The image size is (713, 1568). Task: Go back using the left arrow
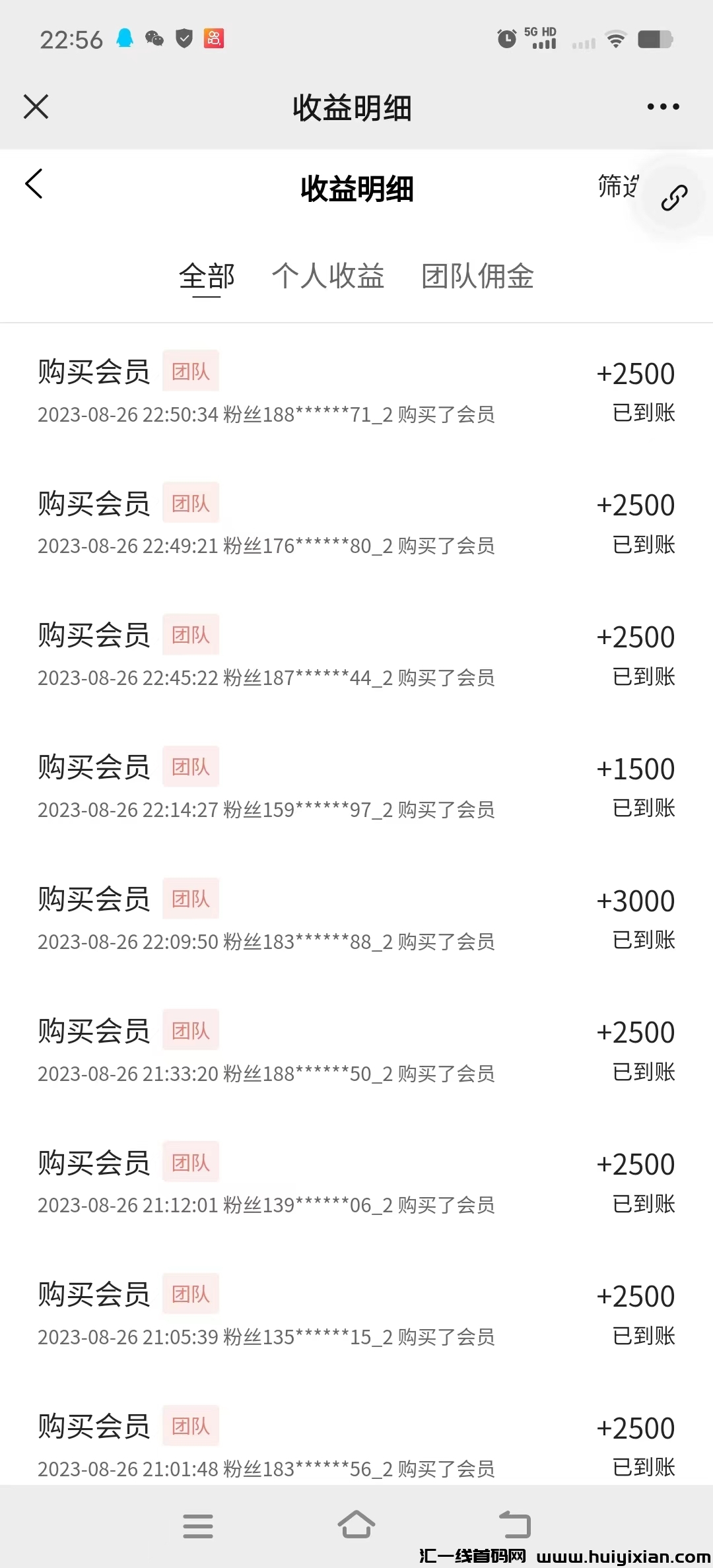[x=34, y=184]
